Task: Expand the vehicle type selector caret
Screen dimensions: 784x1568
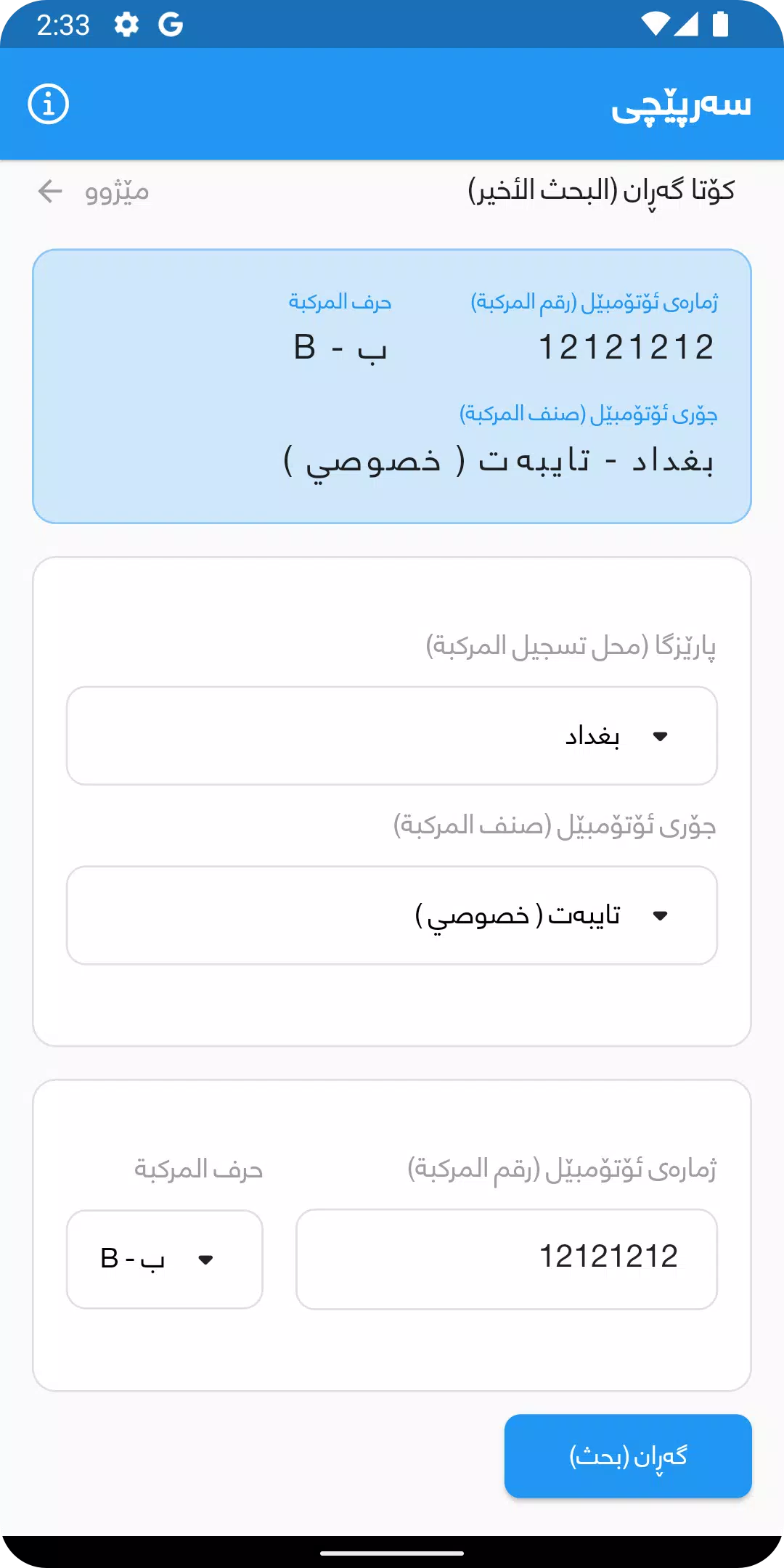Action: coord(659,916)
